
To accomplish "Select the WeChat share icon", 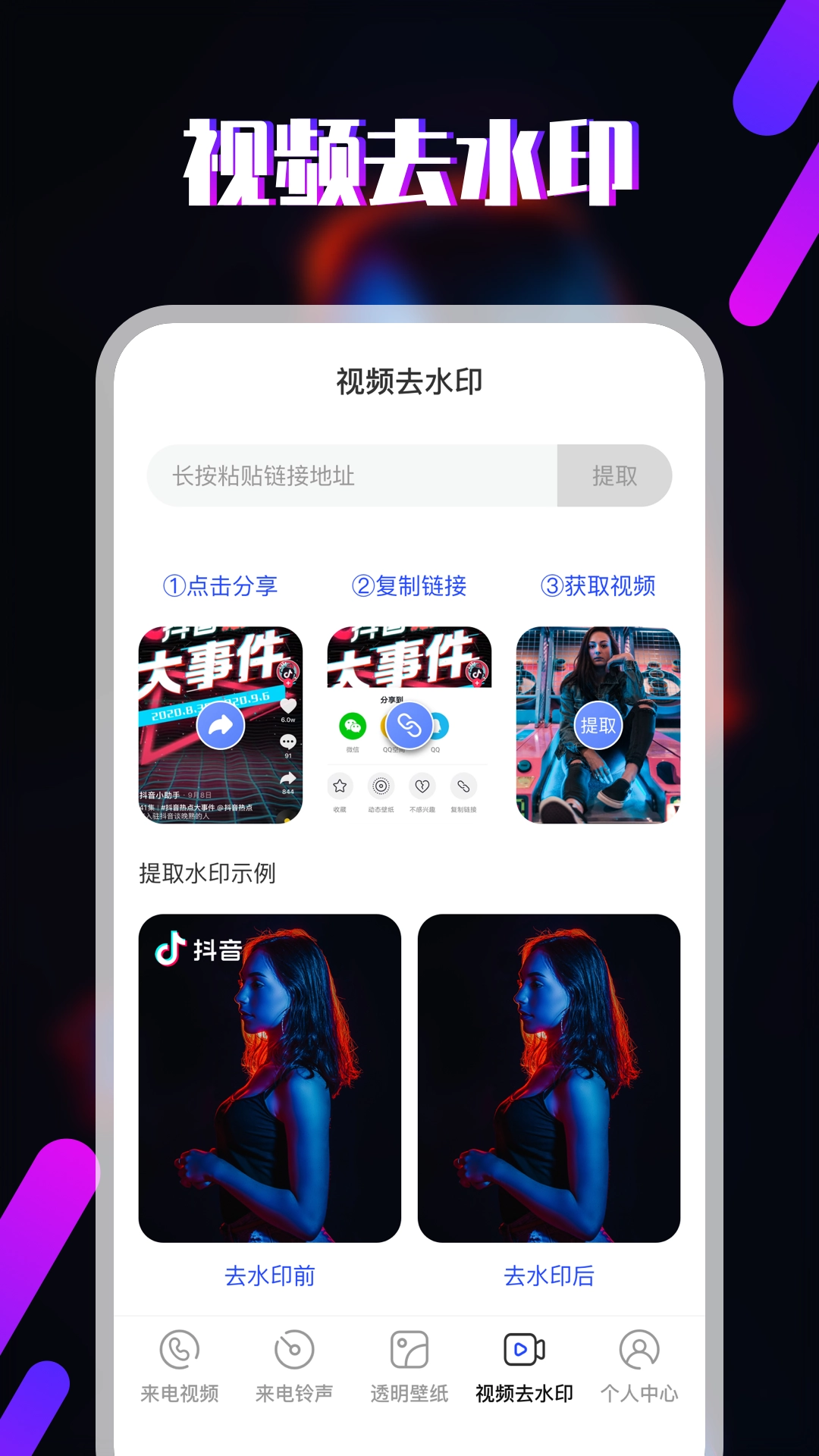I will click(351, 727).
